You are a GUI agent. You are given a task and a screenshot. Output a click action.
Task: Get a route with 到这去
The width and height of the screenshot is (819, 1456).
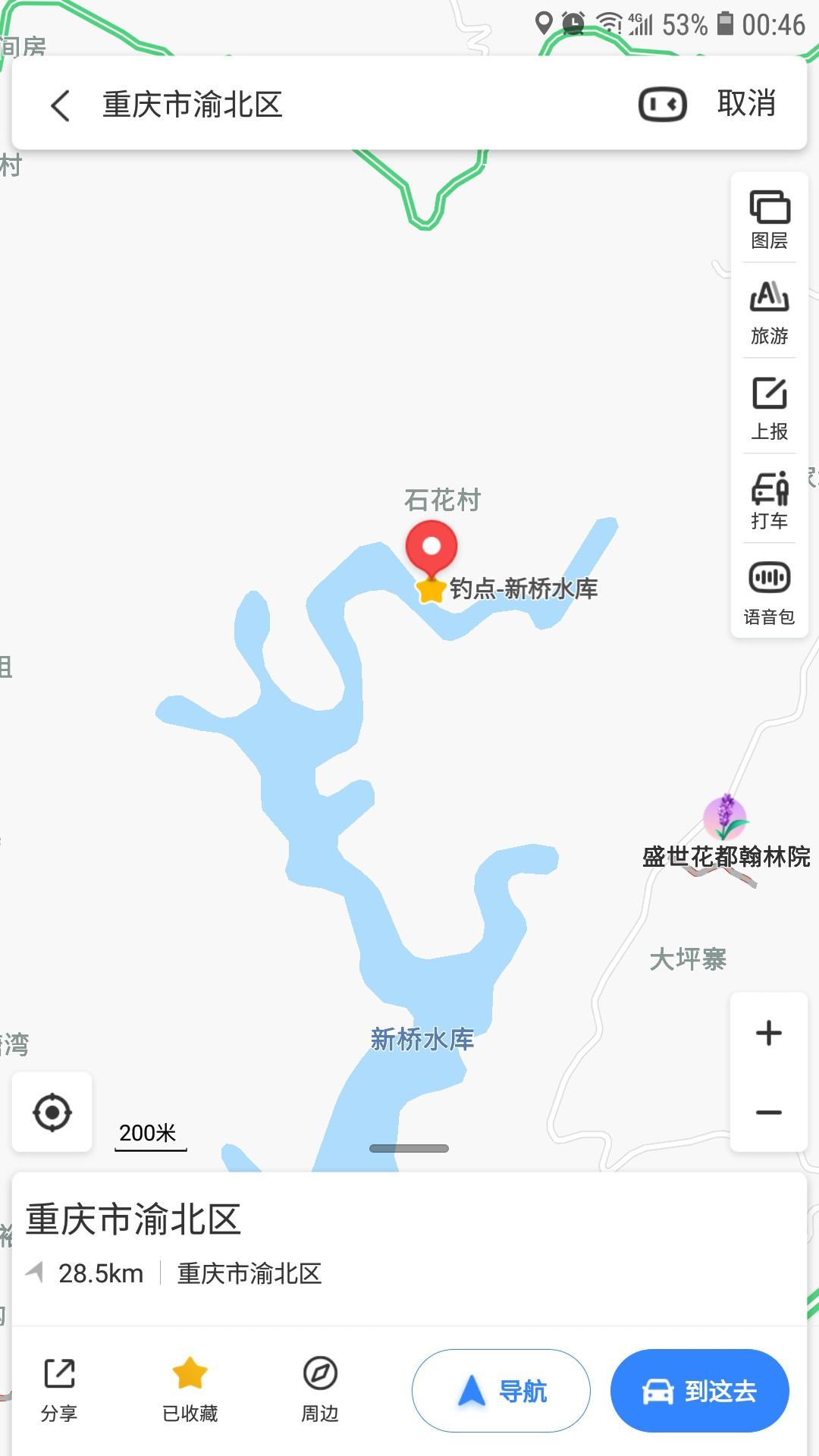coord(700,1391)
